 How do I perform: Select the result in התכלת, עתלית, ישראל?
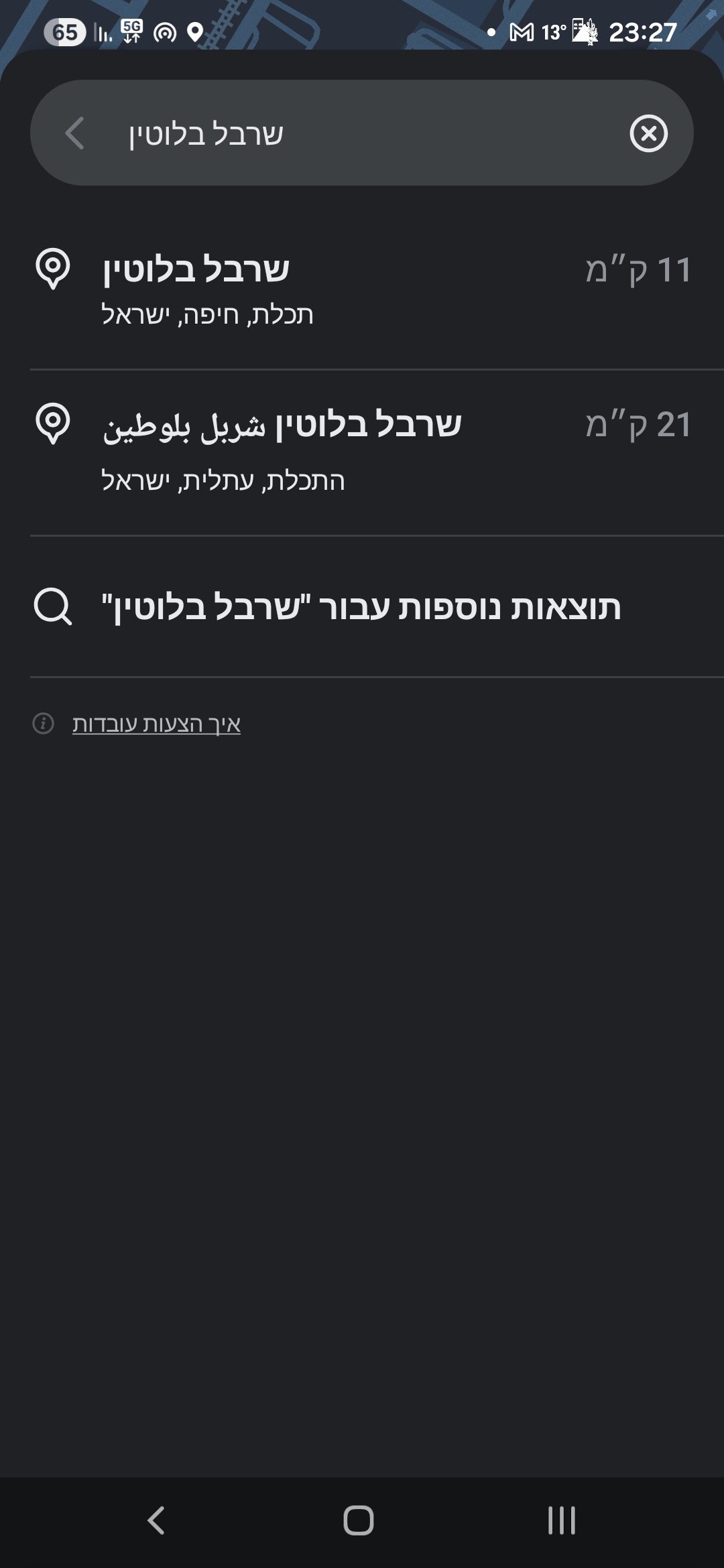(362, 450)
